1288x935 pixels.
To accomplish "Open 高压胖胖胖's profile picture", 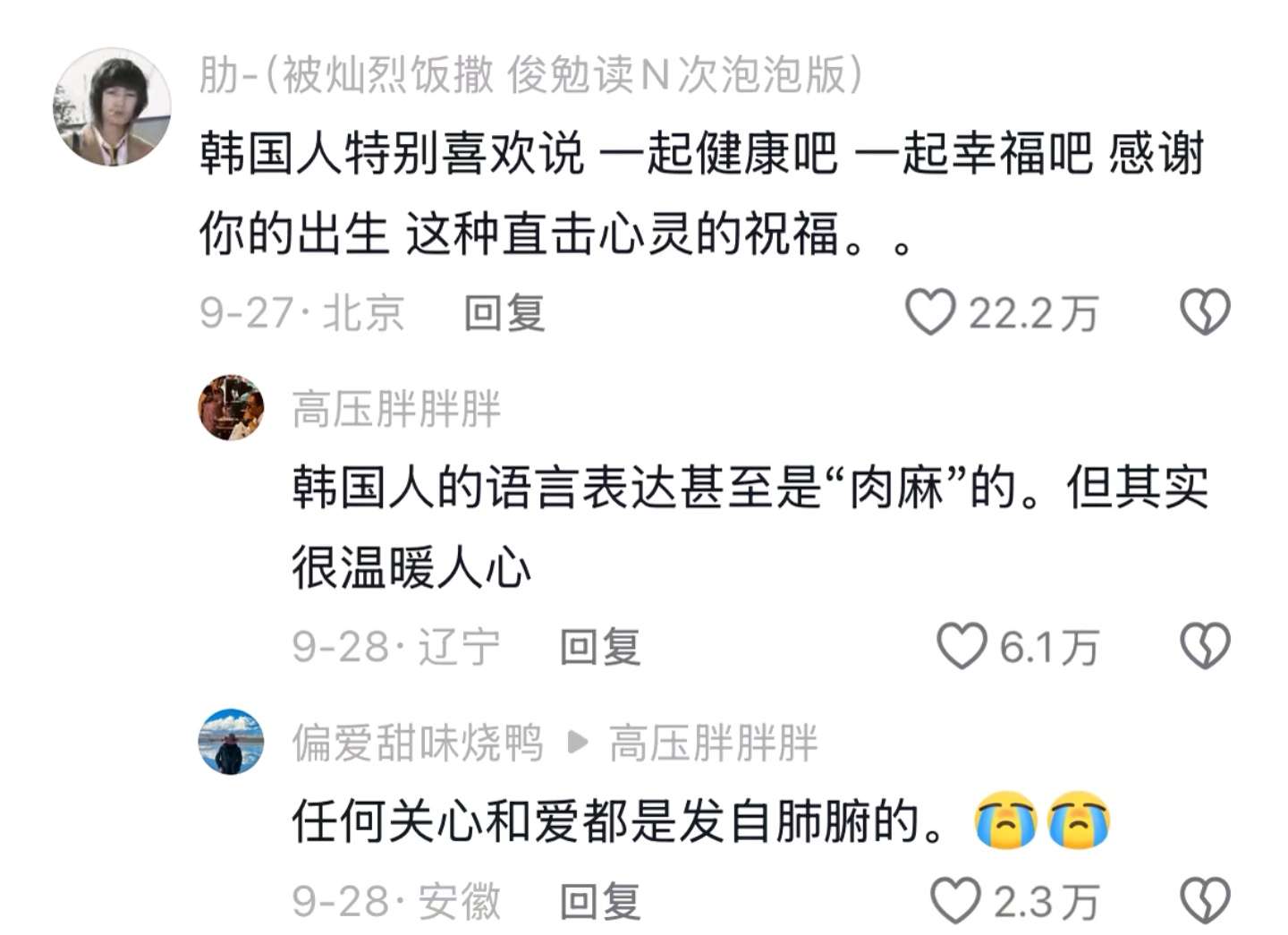I will click(x=231, y=408).
